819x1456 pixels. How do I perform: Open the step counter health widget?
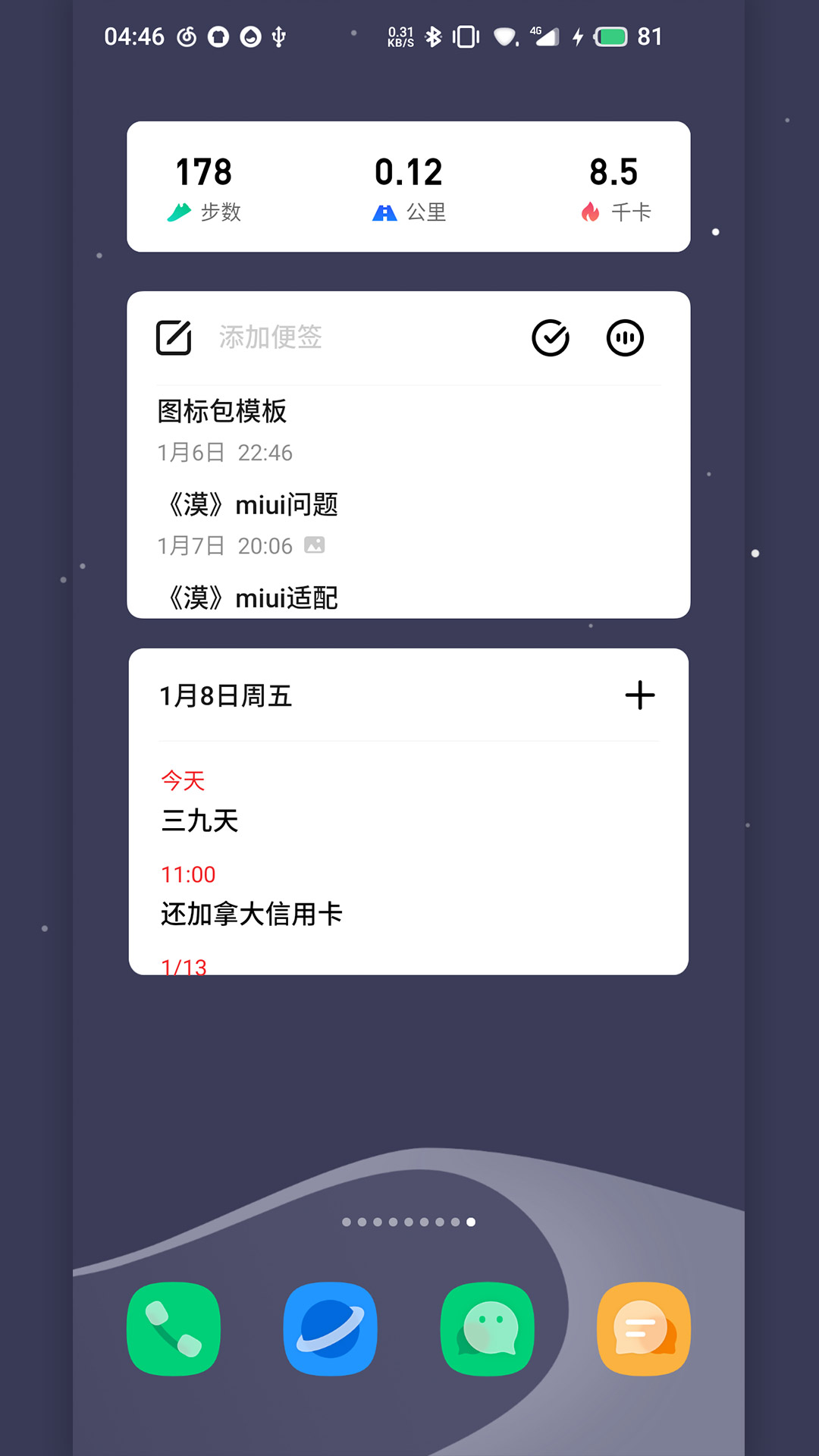click(x=408, y=187)
